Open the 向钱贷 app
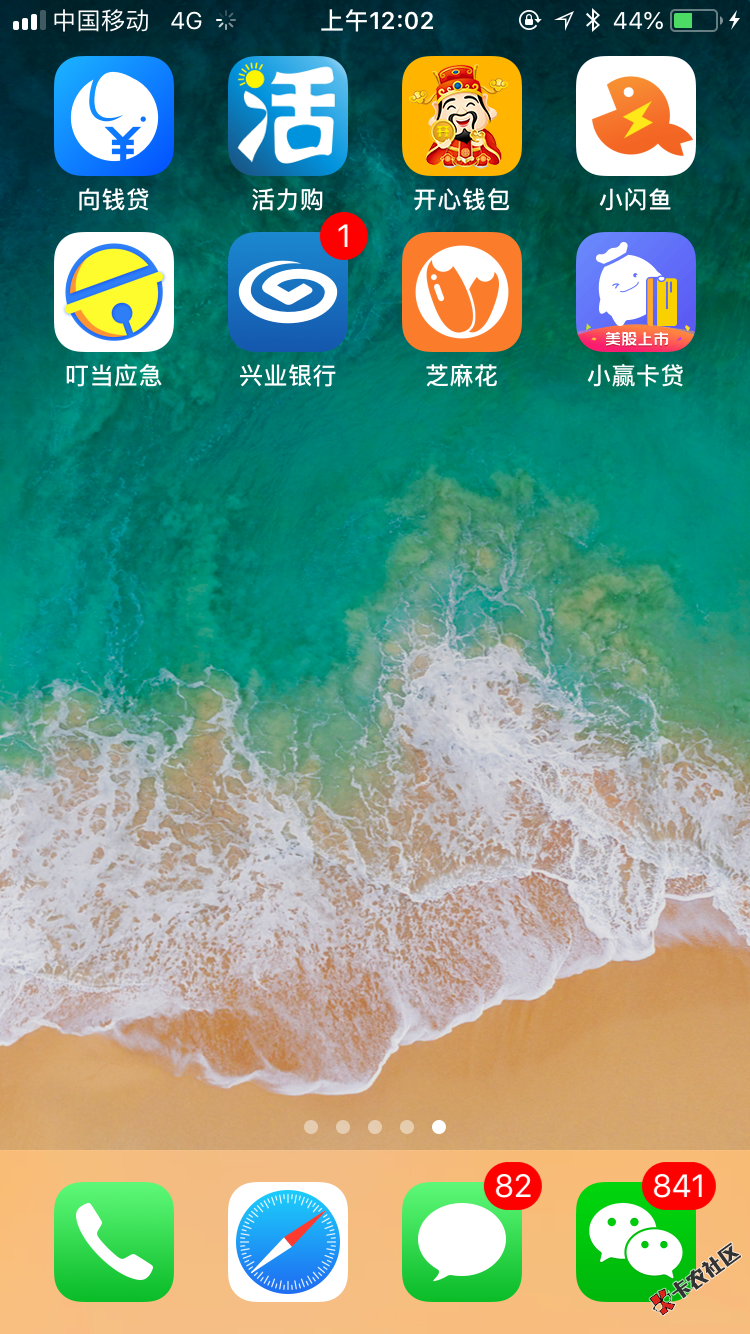 [x=114, y=116]
